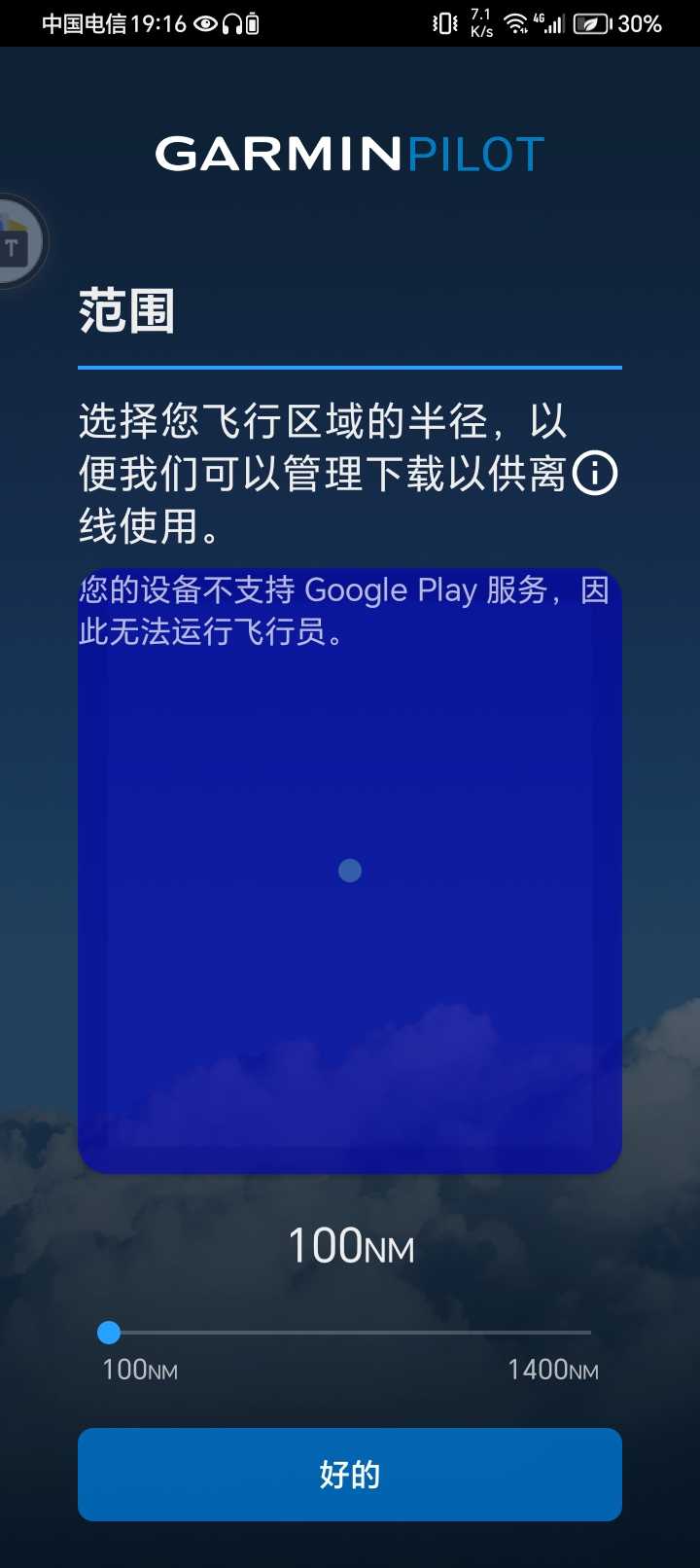Open the info icon beside the radius description

(x=595, y=474)
